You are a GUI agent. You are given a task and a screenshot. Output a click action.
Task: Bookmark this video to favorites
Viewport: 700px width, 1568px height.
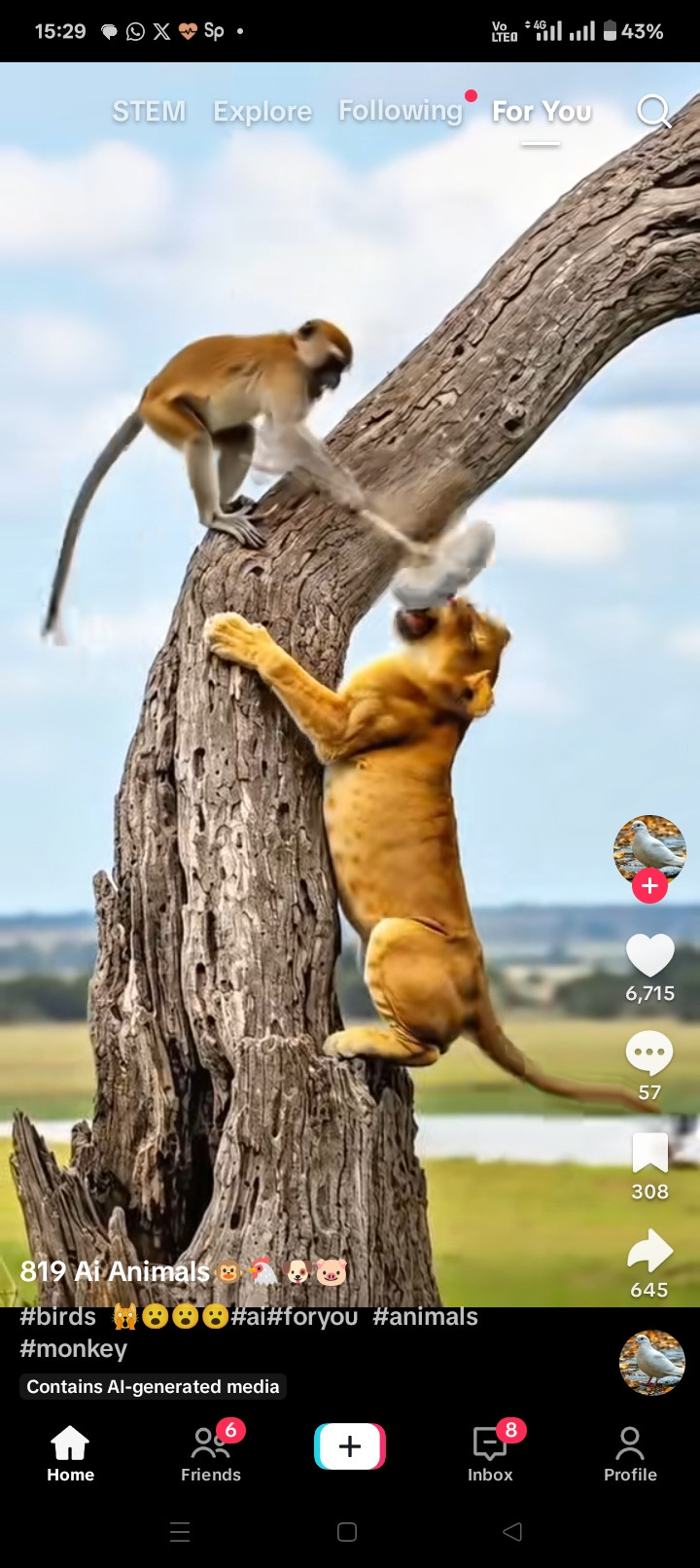click(649, 1154)
